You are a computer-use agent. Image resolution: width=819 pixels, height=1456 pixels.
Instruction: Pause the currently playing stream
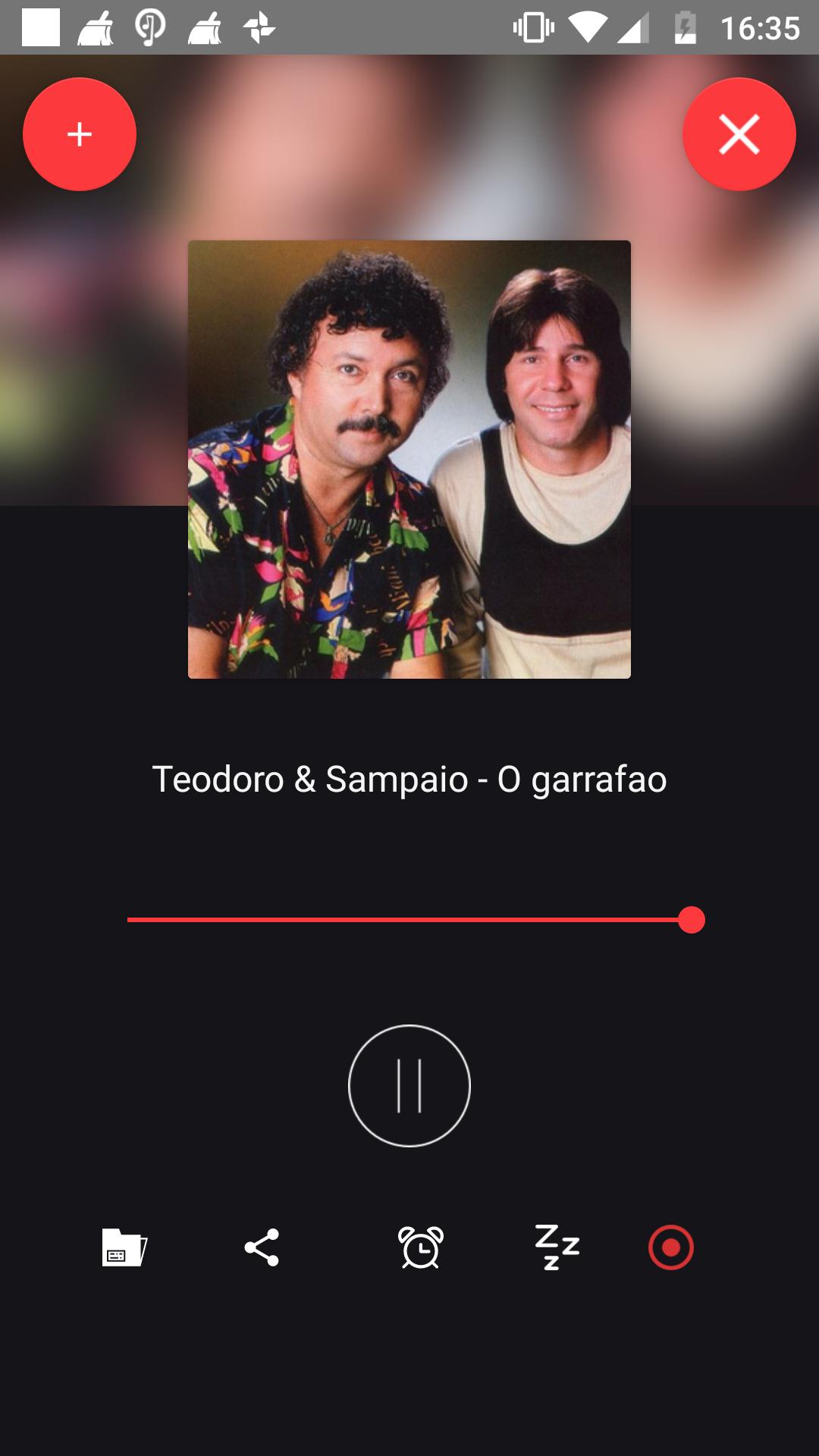409,1086
